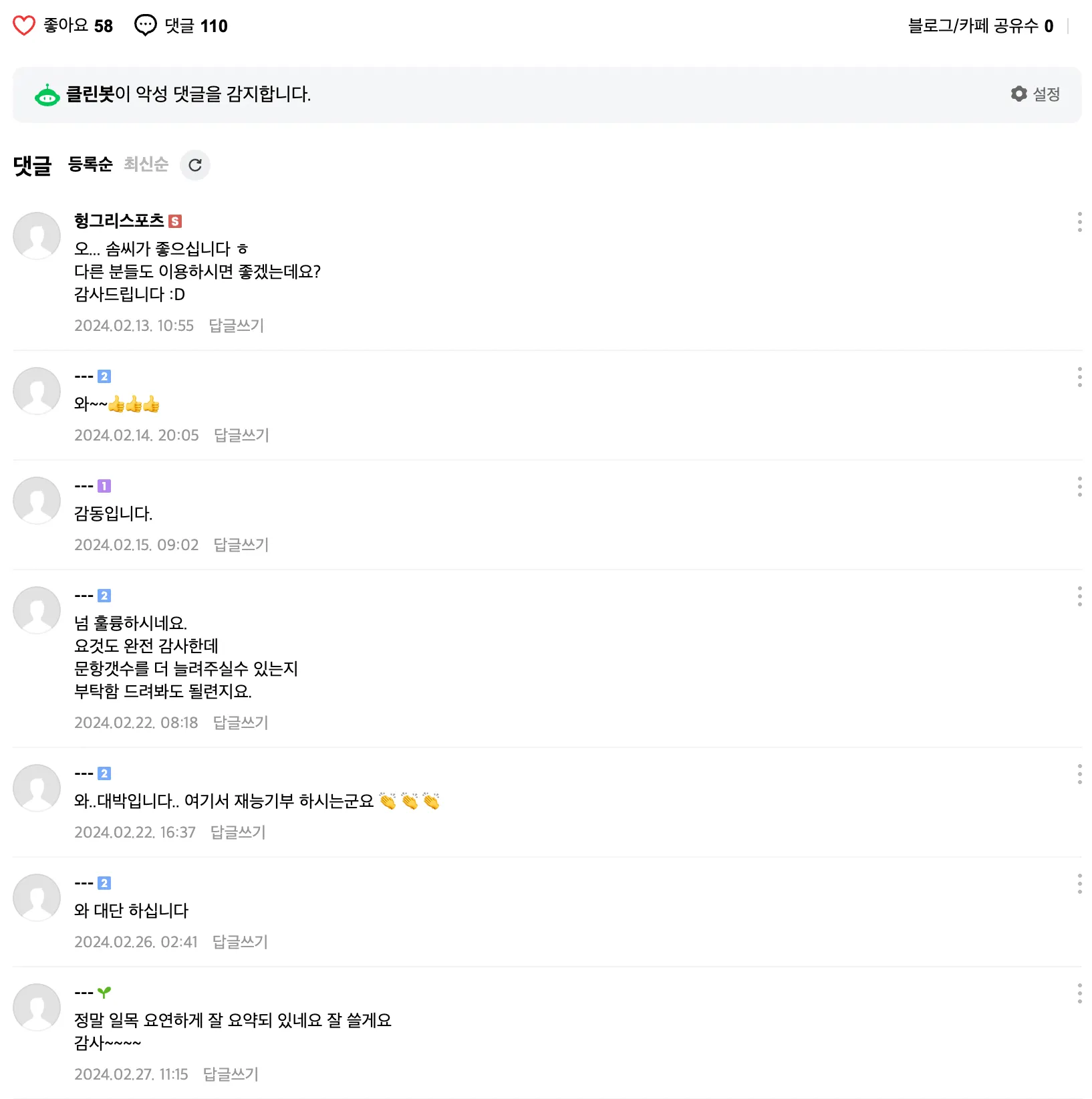Reply to the 2024.02.13. 10:55 comment
The image size is (1092, 1099).
coord(236,326)
